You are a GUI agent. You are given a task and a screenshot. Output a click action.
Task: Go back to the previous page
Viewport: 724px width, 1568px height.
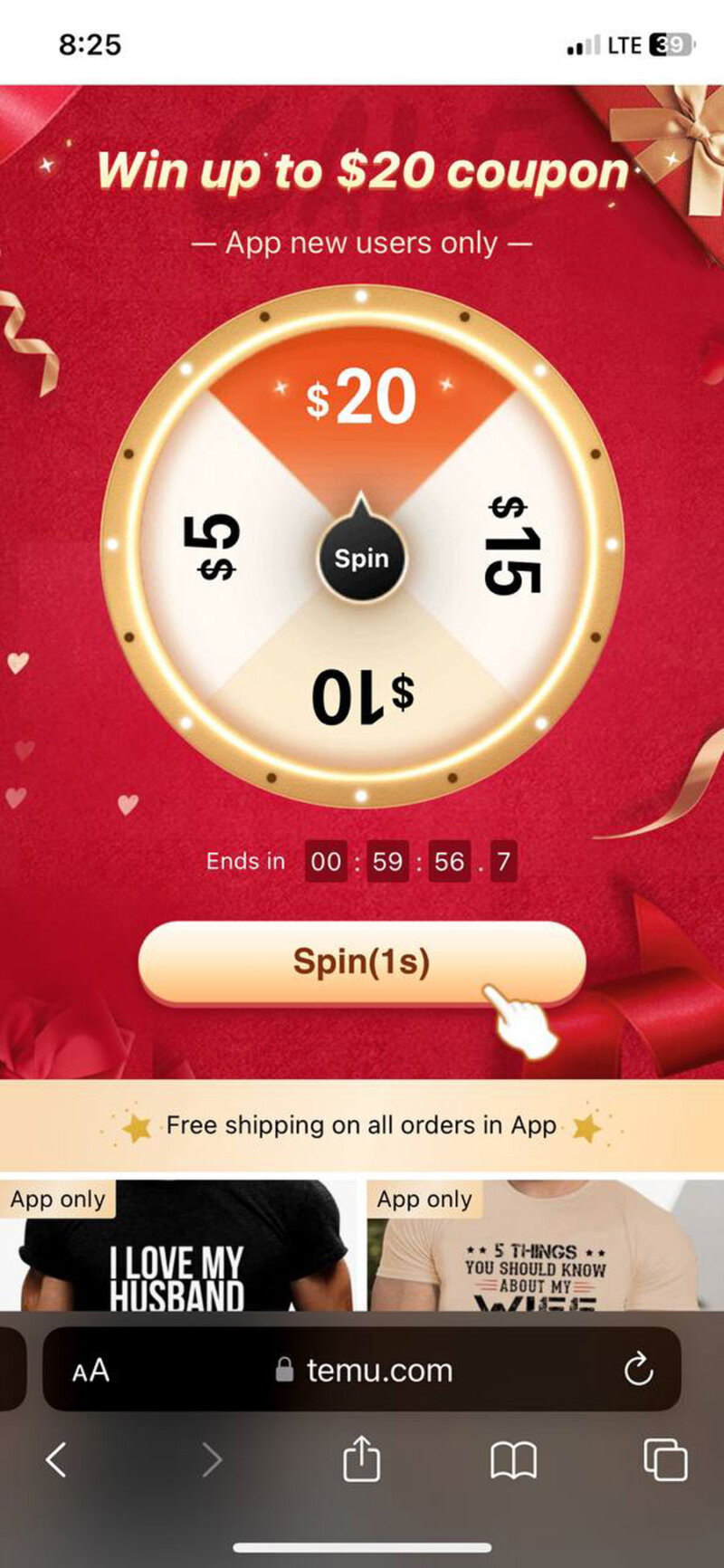pos(56,1459)
